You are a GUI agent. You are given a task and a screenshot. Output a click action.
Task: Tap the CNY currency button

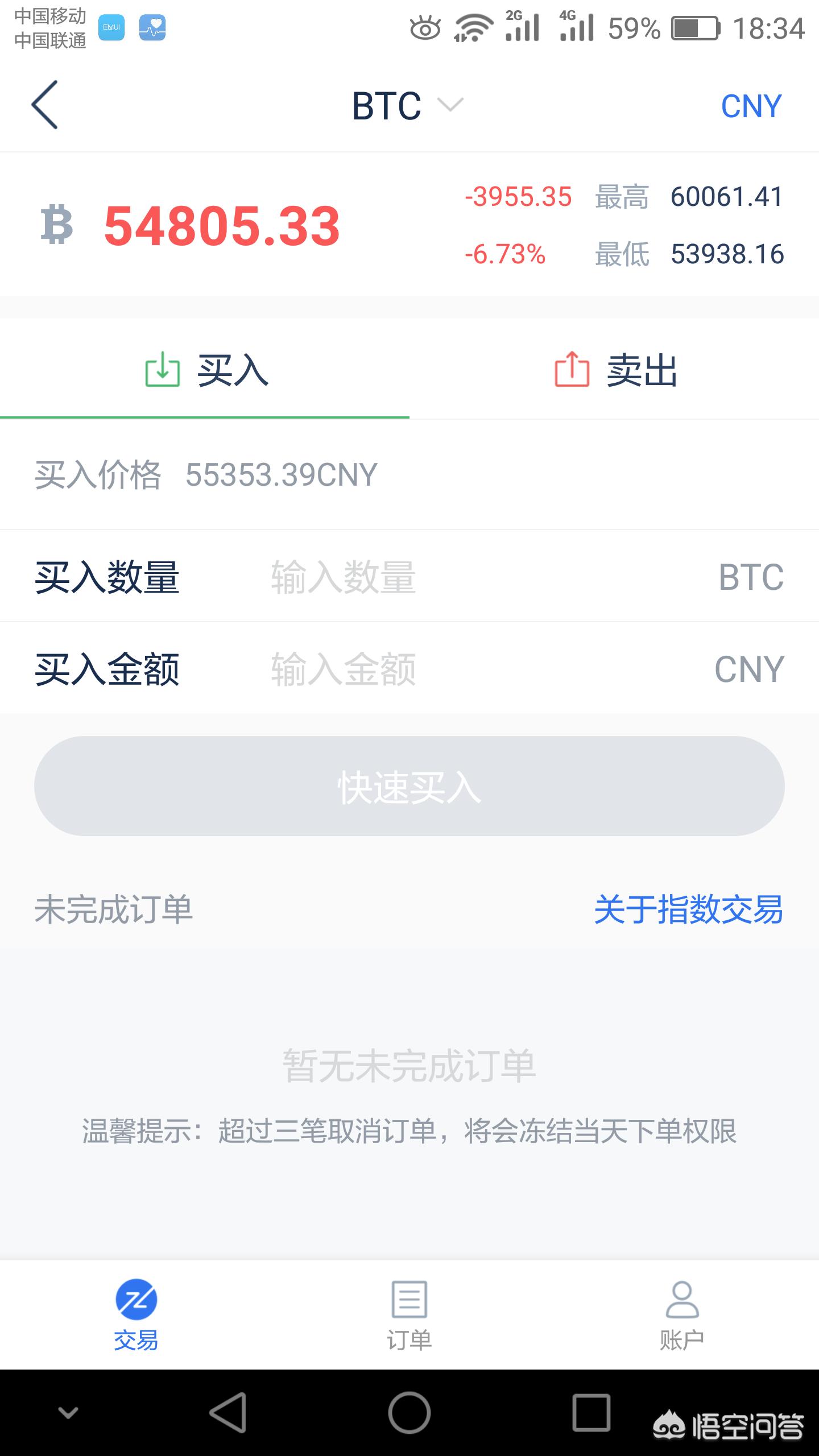[x=751, y=106]
